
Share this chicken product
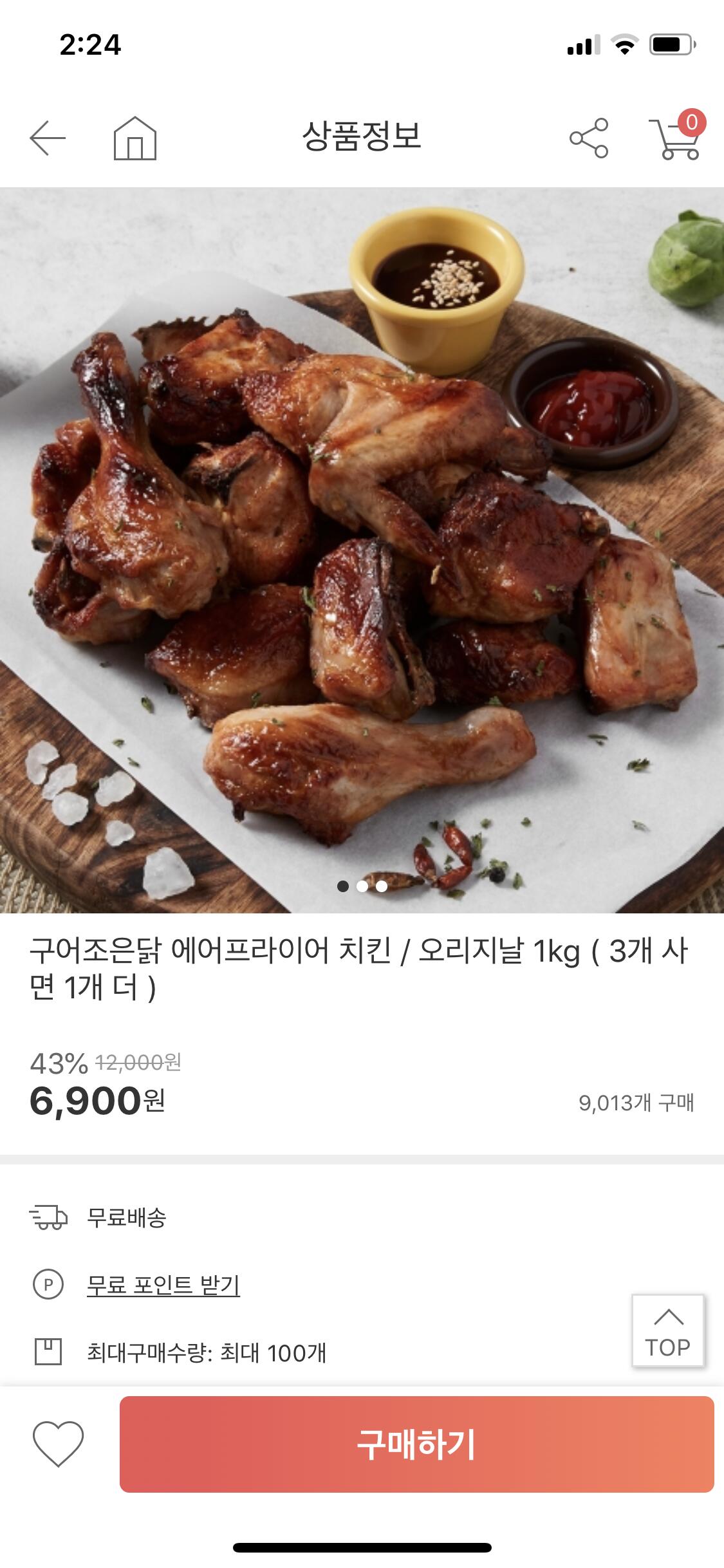(588, 138)
